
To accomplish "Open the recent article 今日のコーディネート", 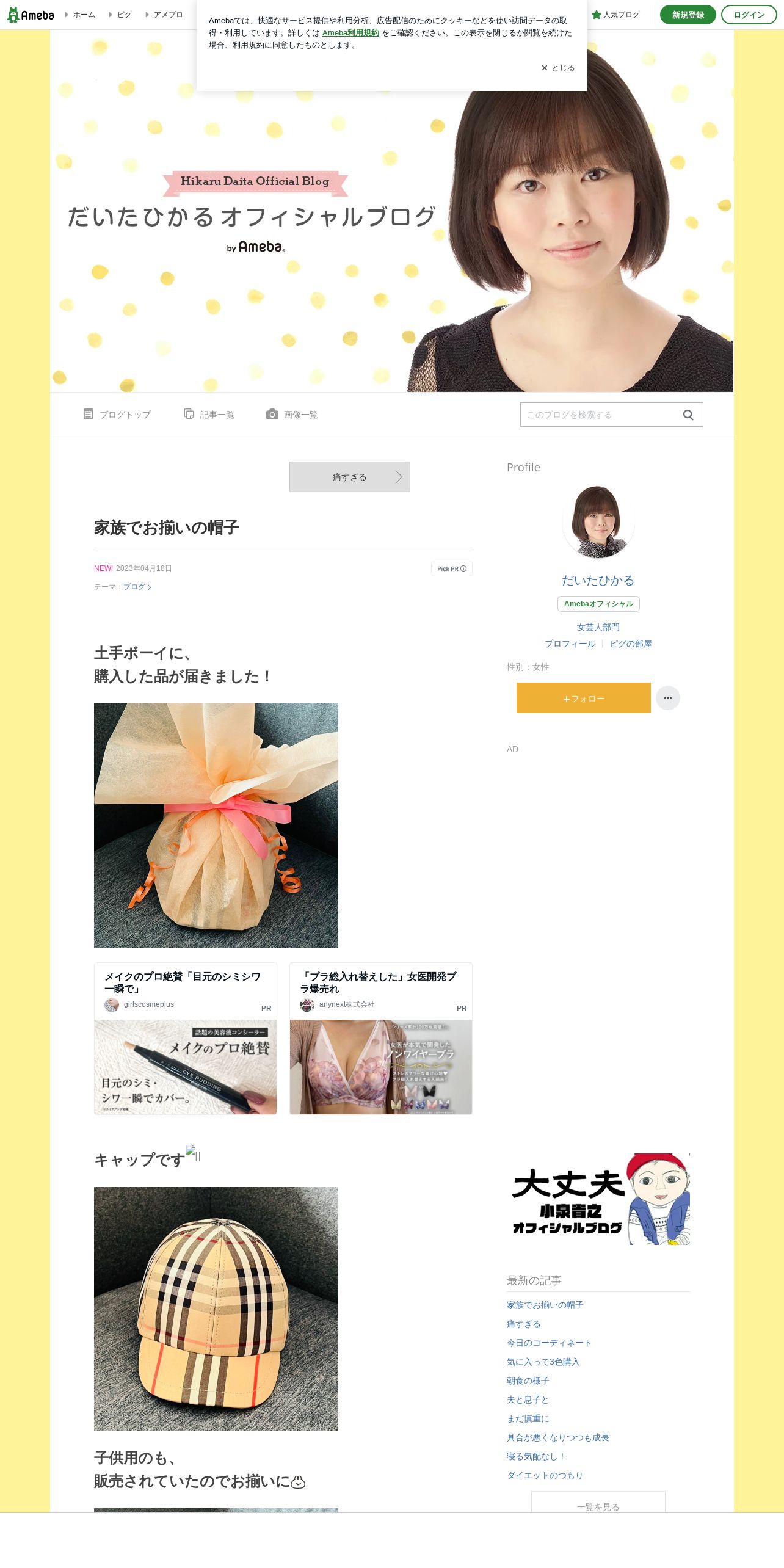I will (x=549, y=1343).
